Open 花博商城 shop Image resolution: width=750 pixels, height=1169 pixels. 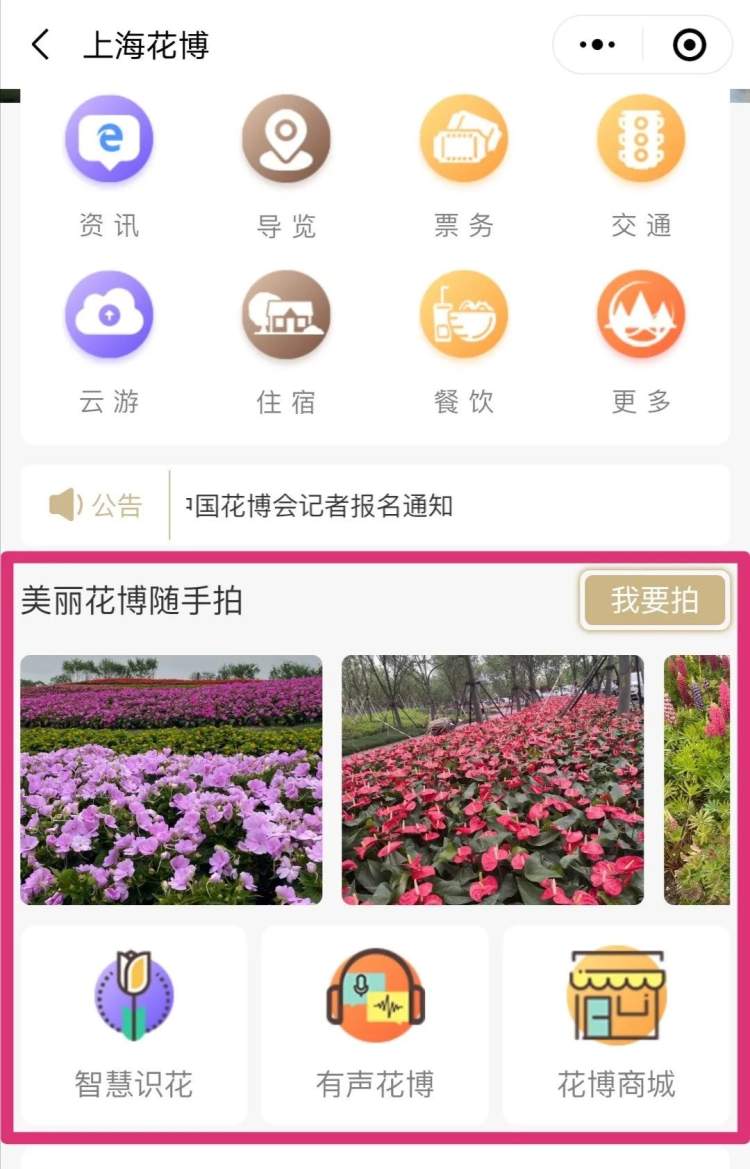point(616,1025)
